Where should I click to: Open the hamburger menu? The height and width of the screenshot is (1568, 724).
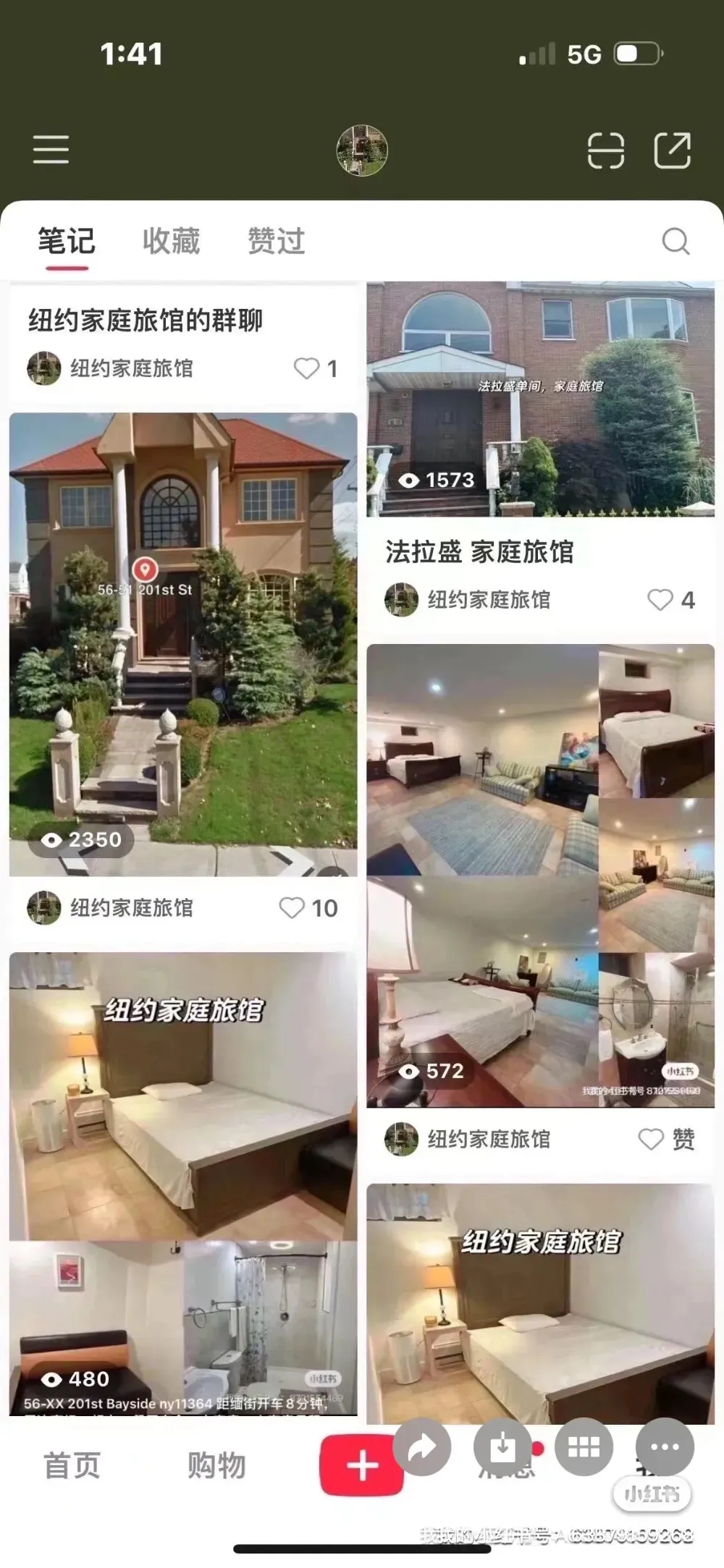click(x=51, y=150)
